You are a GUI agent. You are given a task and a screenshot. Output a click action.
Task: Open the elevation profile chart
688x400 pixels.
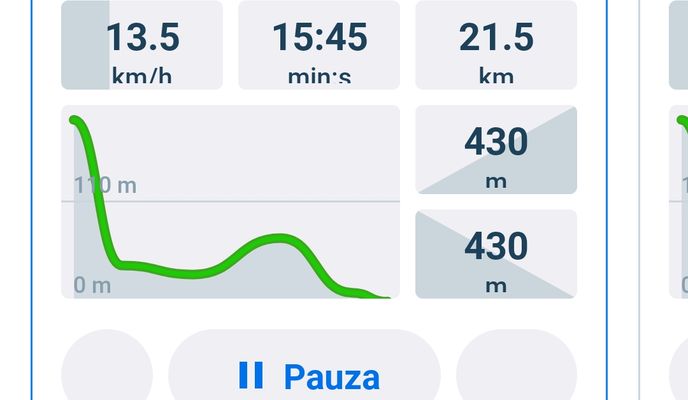click(x=231, y=202)
